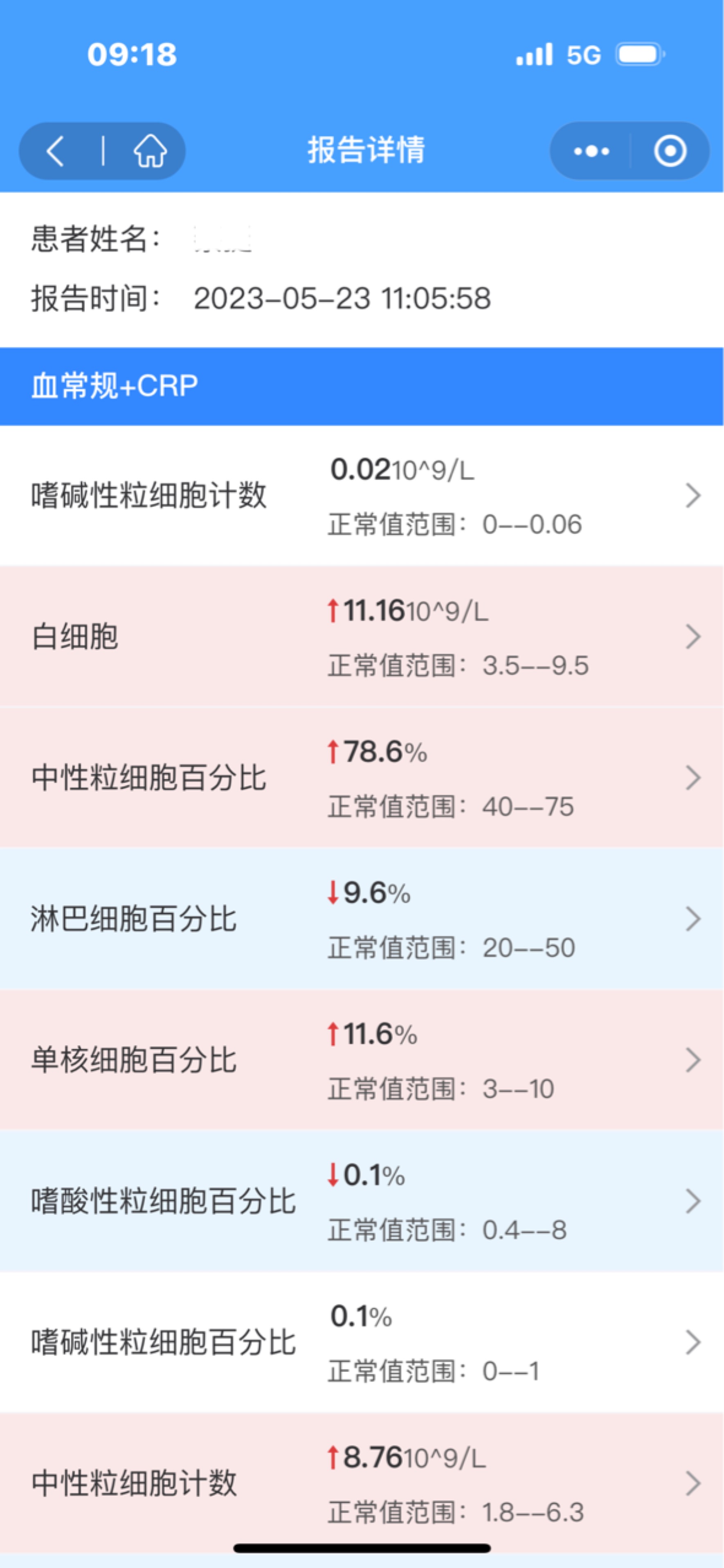Open 嗜酸性粒细胞百分比 details

[x=362, y=1202]
